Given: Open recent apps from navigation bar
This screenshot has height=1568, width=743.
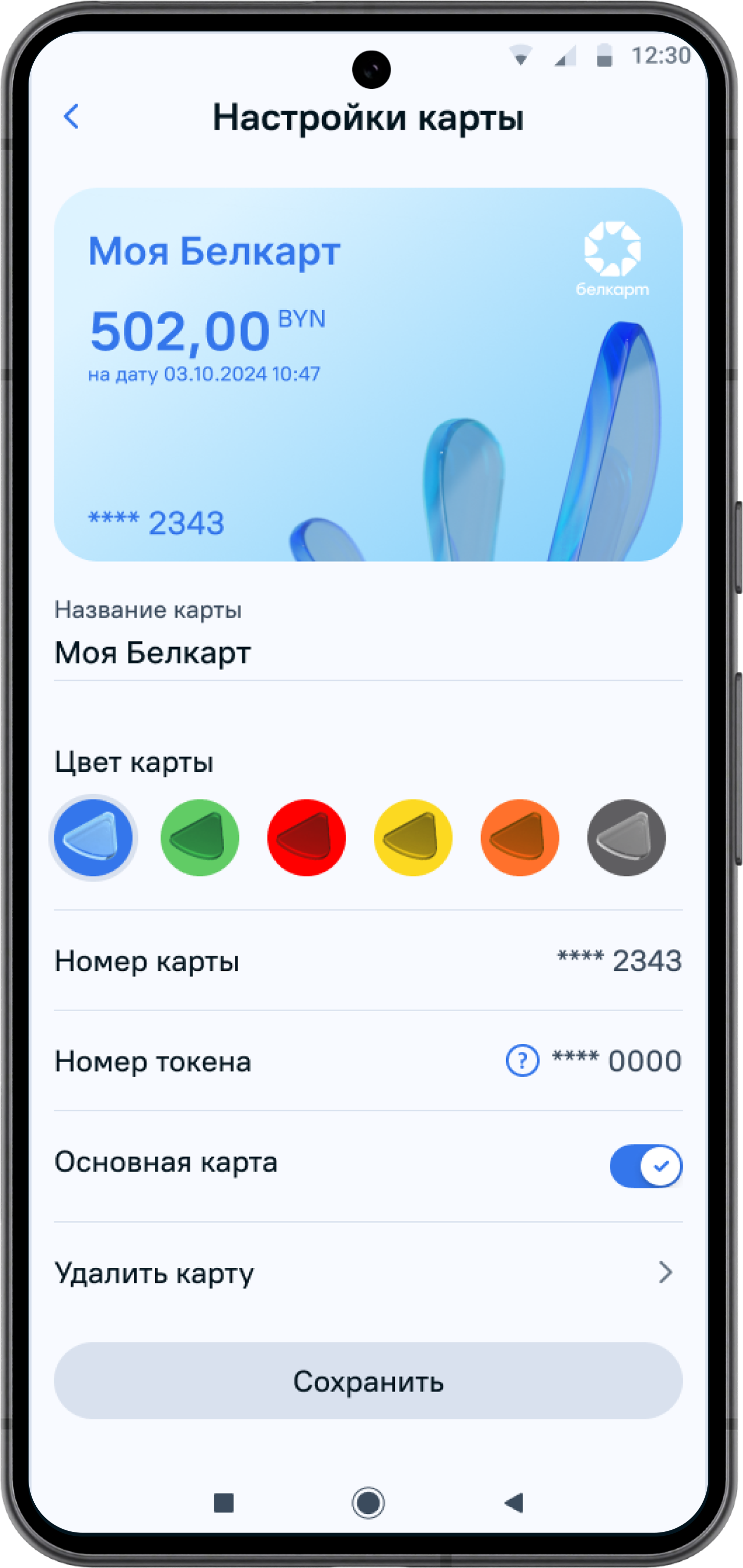Looking at the screenshot, I should [224, 1502].
